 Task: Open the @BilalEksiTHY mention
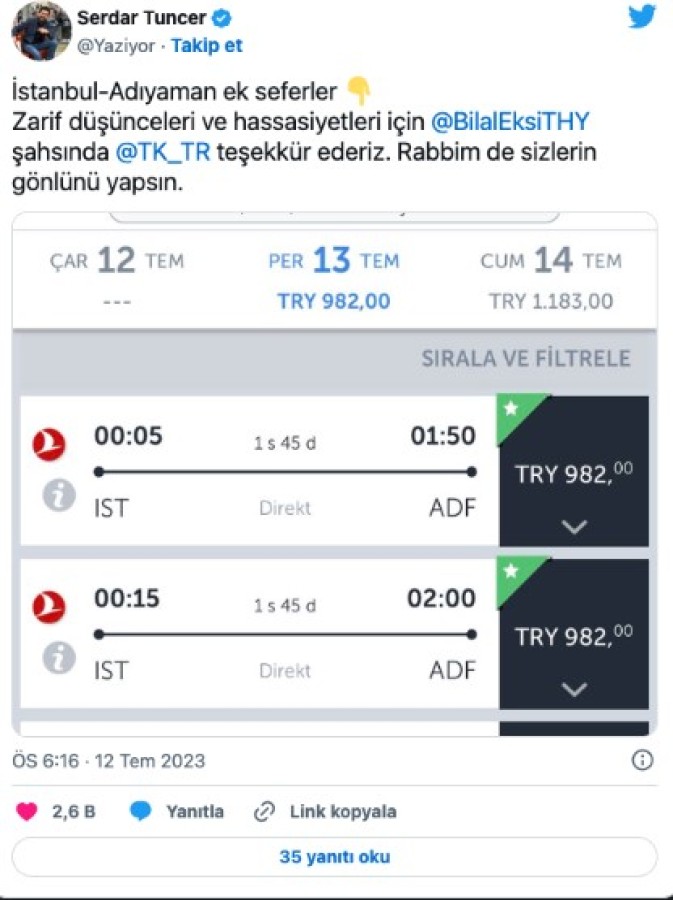click(x=510, y=122)
